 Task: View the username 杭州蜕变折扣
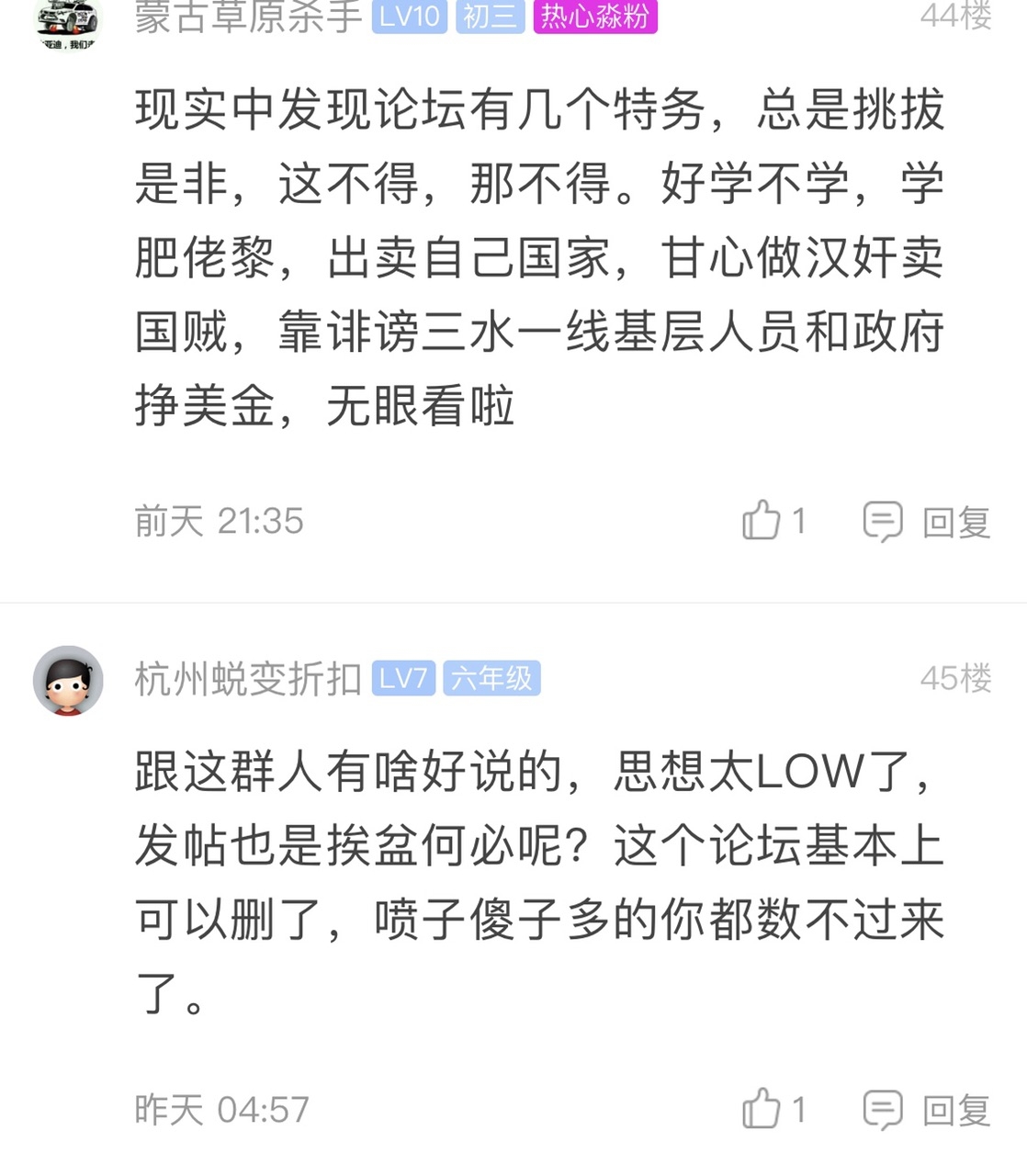point(248,679)
